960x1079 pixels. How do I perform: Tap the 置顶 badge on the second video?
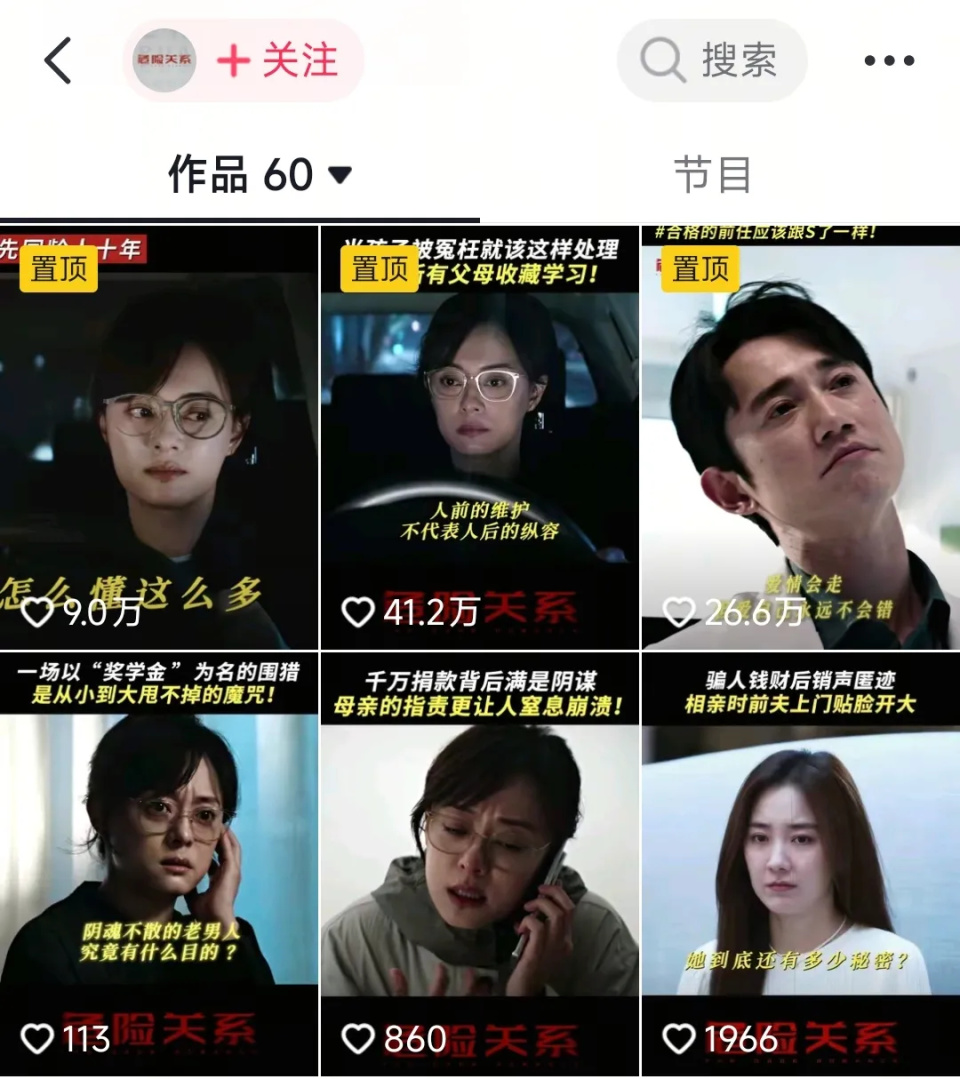(x=377, y=270)
